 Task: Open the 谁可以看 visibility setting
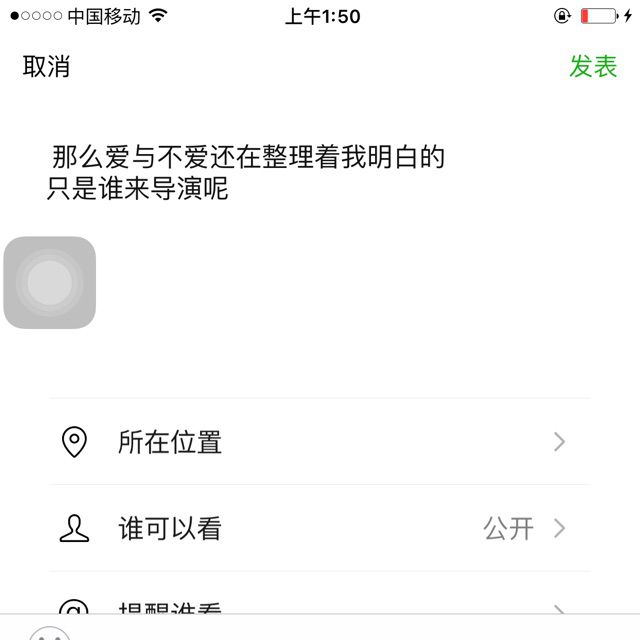(x=318, y=529)
